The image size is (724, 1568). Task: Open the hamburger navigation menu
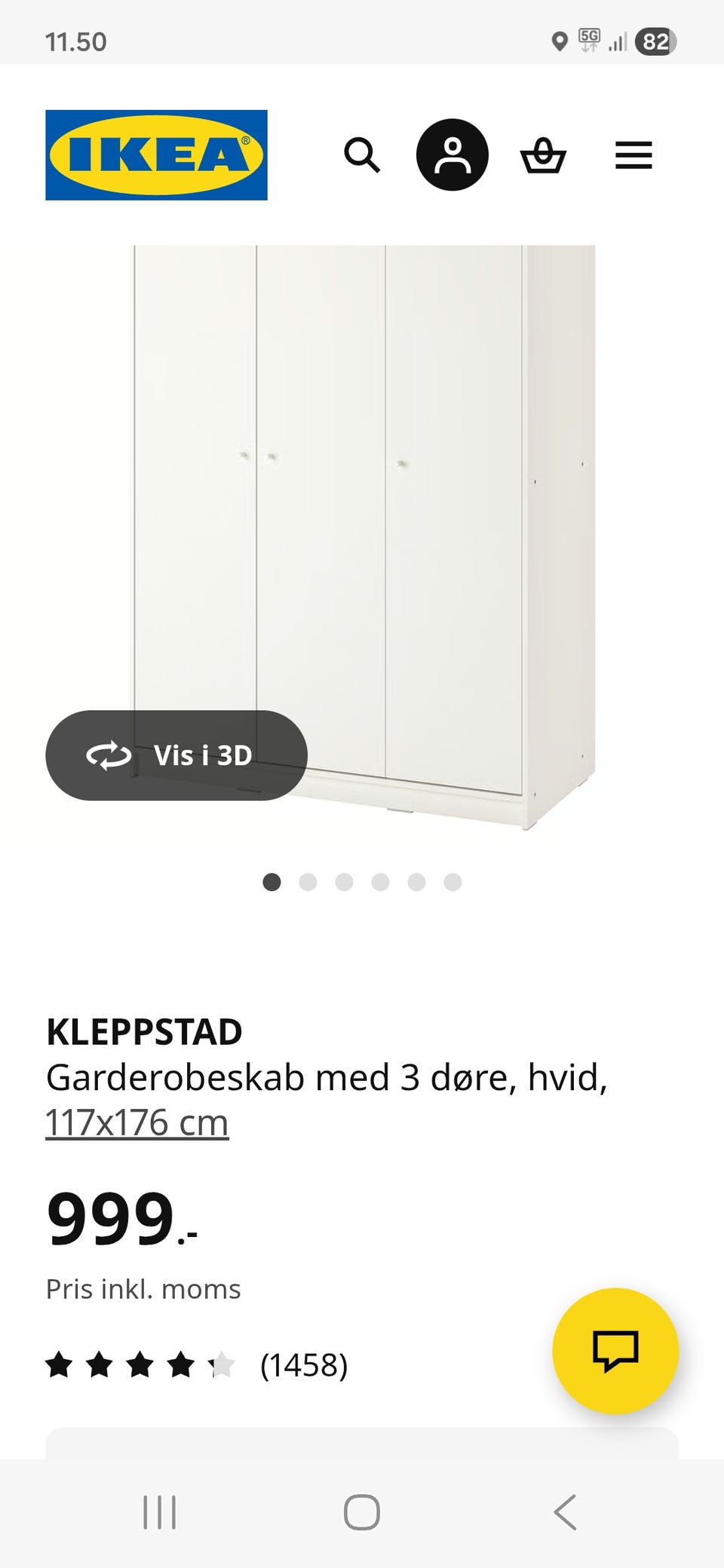633,155
